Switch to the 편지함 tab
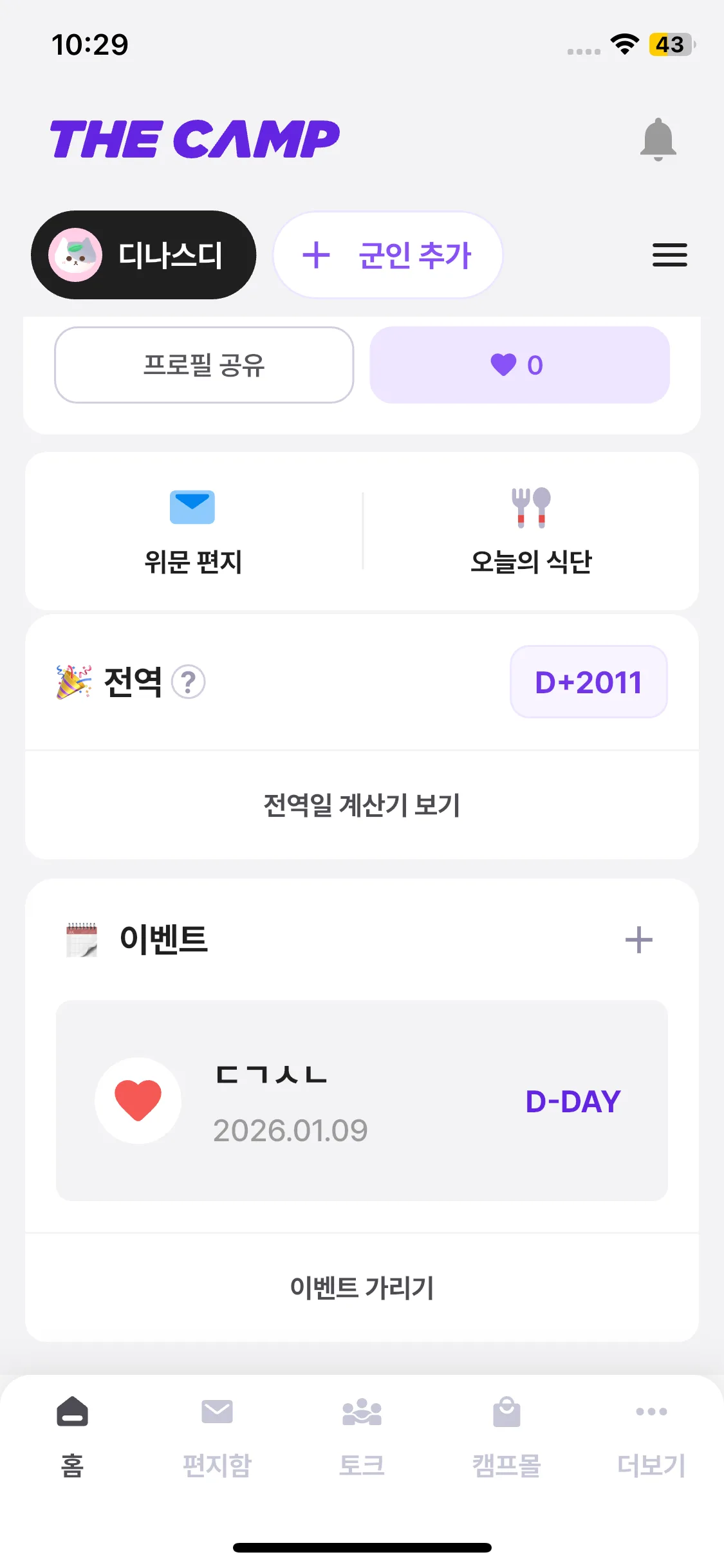Viewport: 724px width, 1568px height. (x=217, y=1435)
